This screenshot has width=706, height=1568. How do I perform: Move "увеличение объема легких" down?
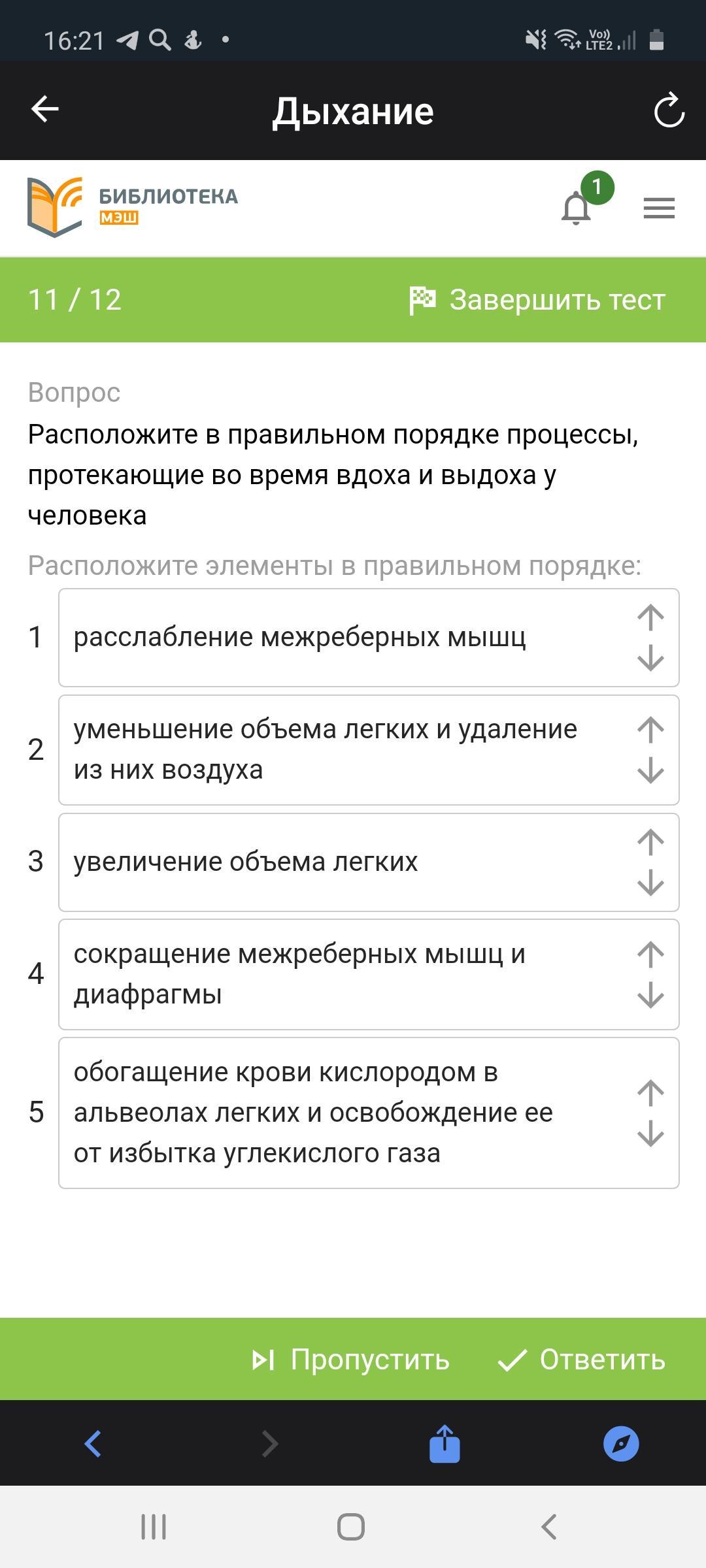pyautogui.click(x=650, y=883)
